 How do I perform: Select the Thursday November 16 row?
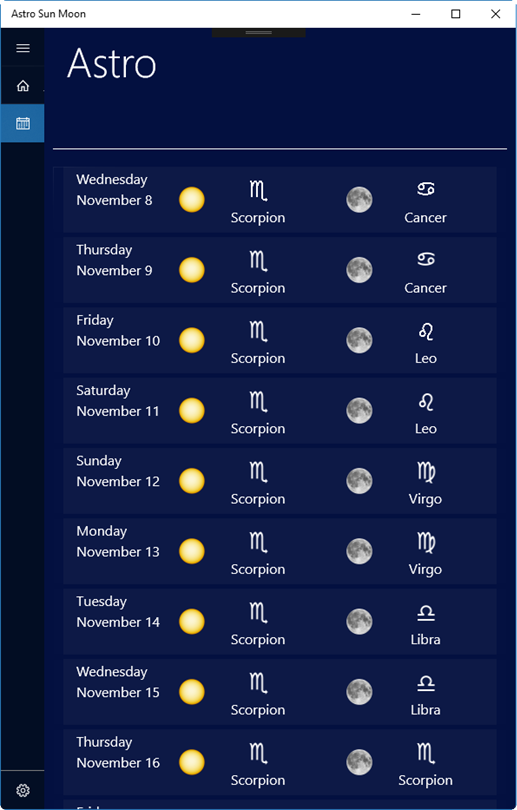click(x=280, y=761)
